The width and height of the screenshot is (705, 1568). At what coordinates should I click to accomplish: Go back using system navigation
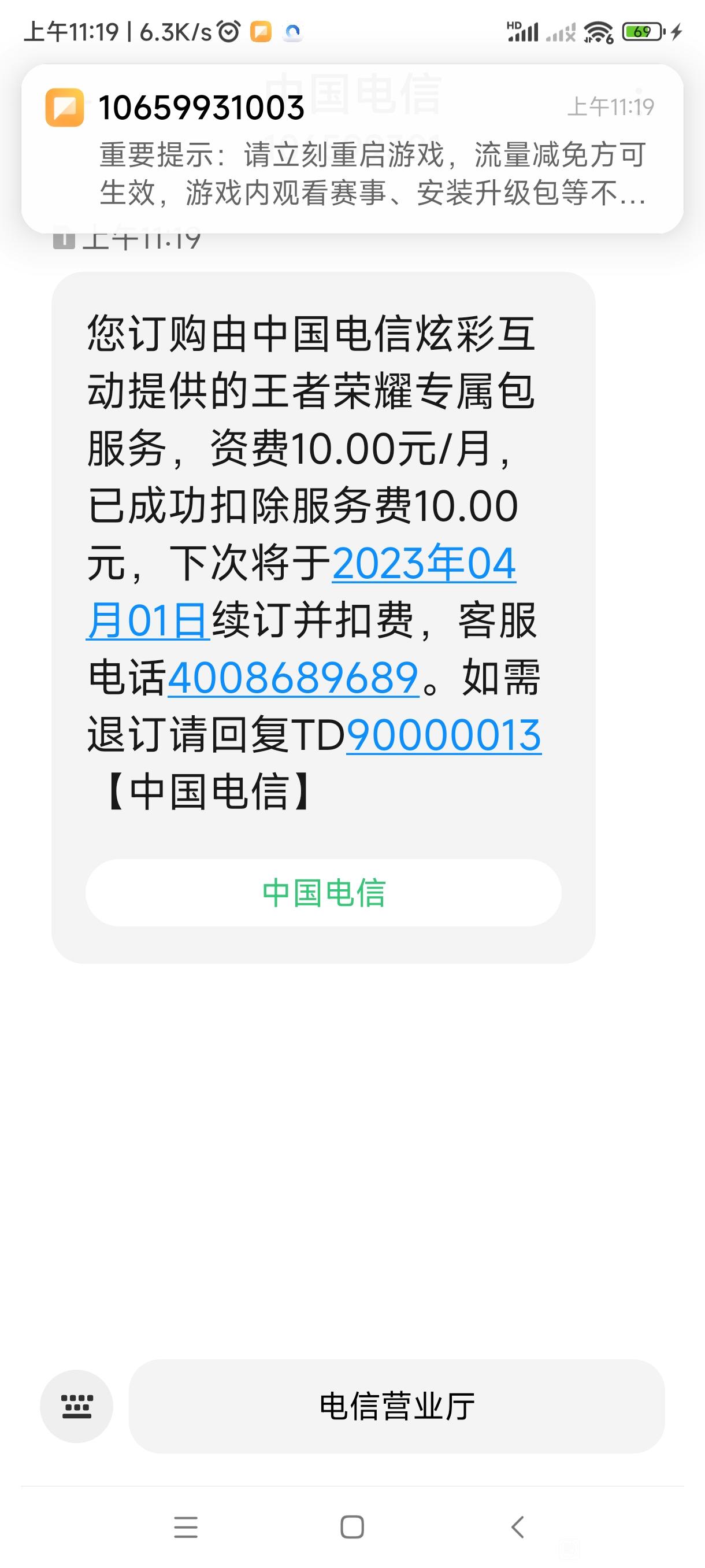(518, 1526)
